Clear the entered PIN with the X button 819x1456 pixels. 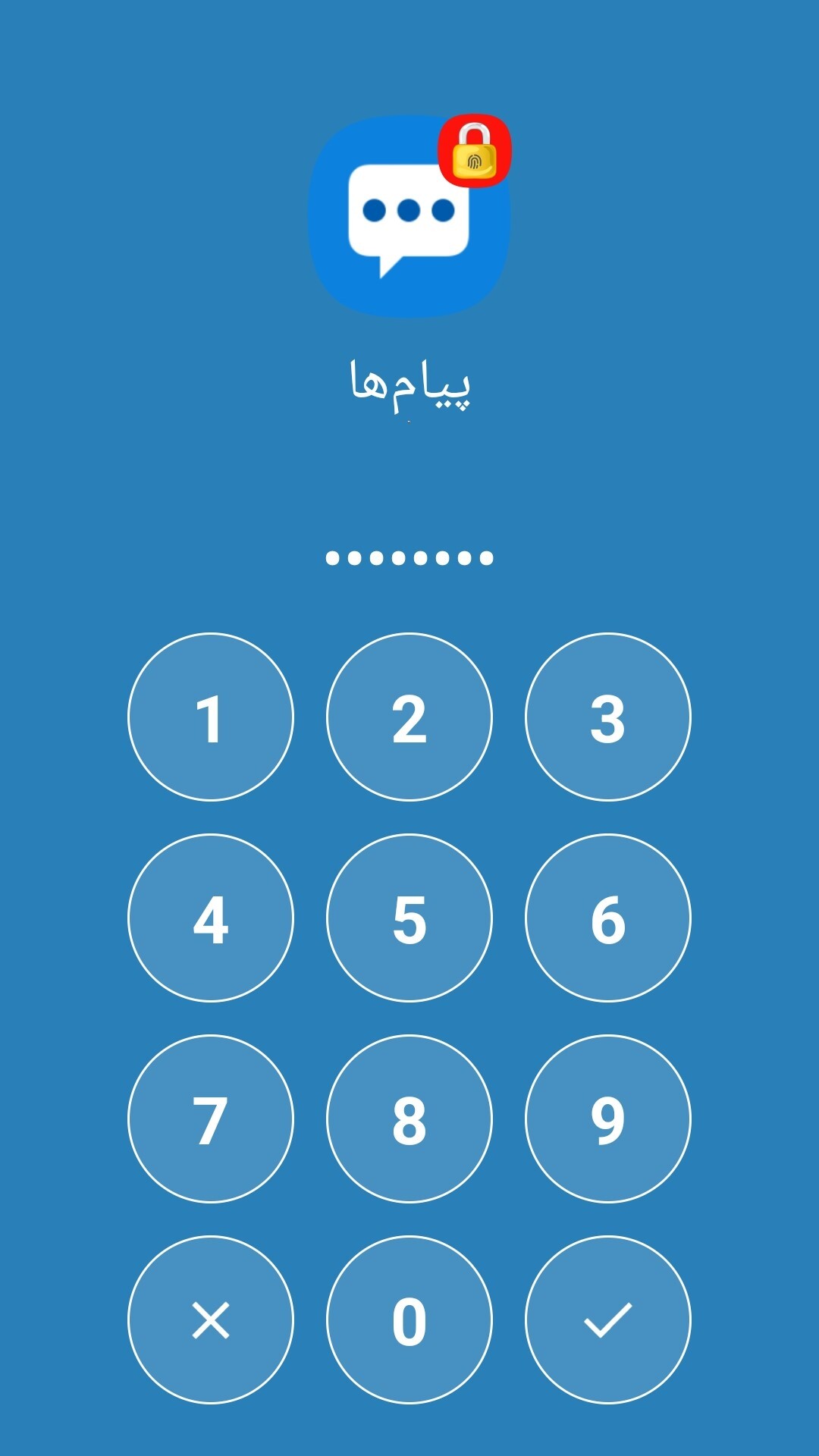[x=211, y=1319]
